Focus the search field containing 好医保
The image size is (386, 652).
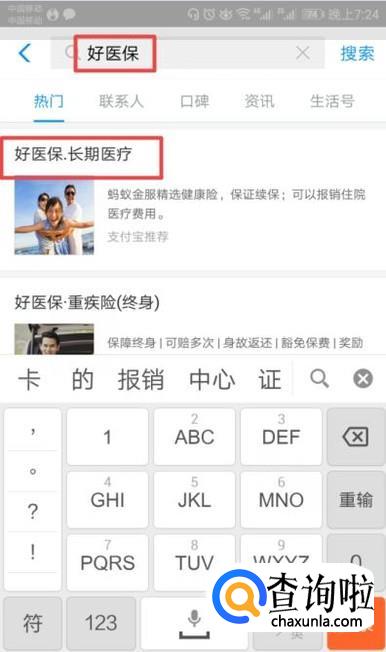coord(187,53)
